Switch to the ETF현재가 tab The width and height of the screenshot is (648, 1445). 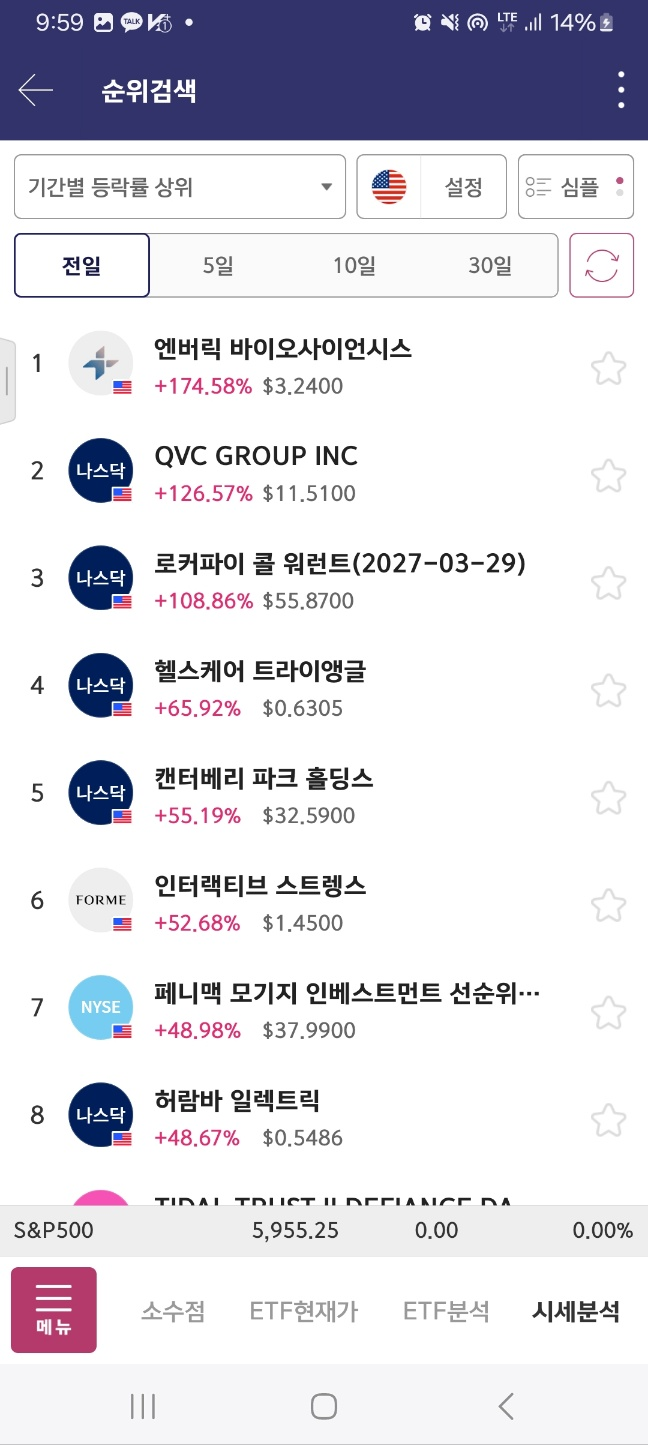304,1311
